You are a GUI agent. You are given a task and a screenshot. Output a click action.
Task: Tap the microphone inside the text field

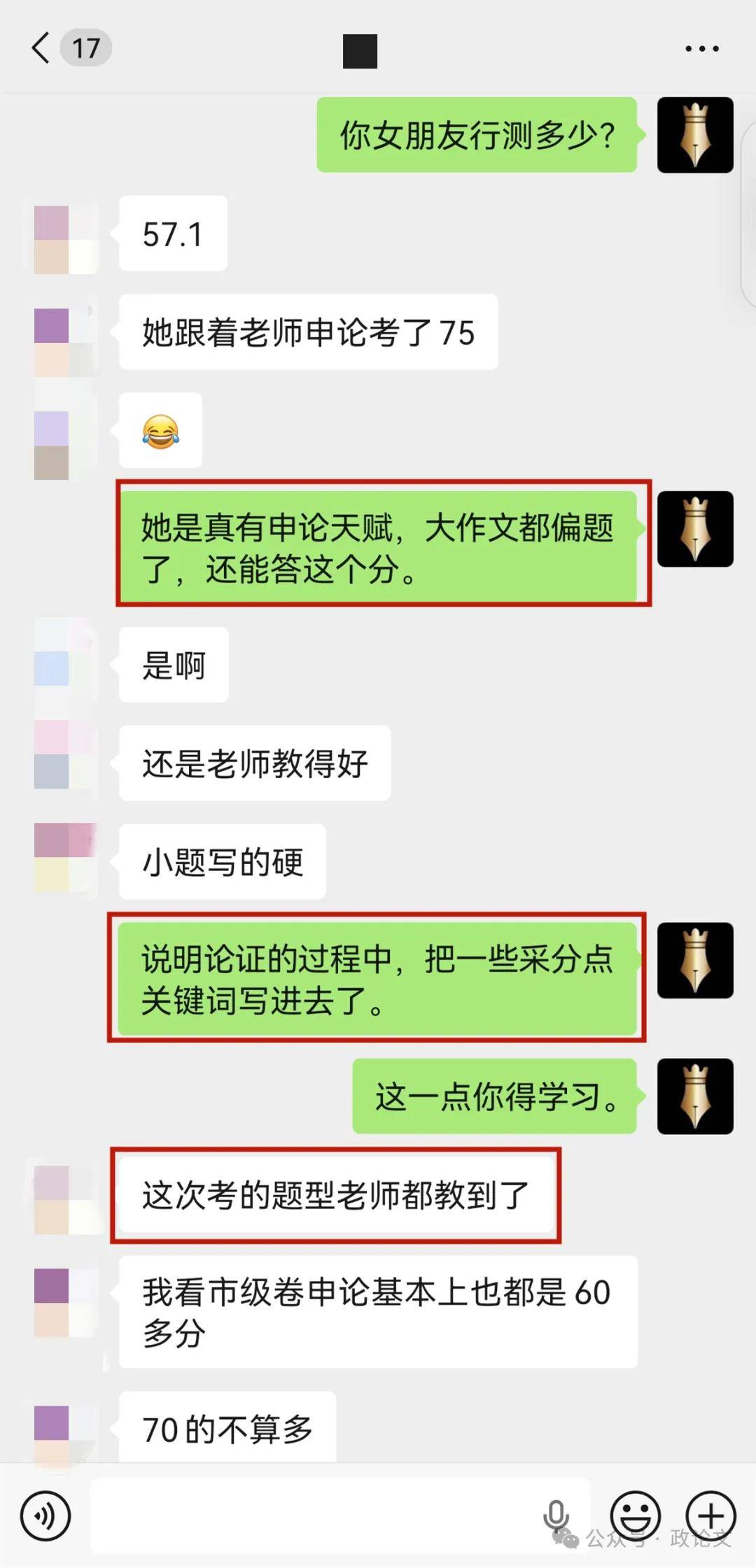pos(556,1516)
